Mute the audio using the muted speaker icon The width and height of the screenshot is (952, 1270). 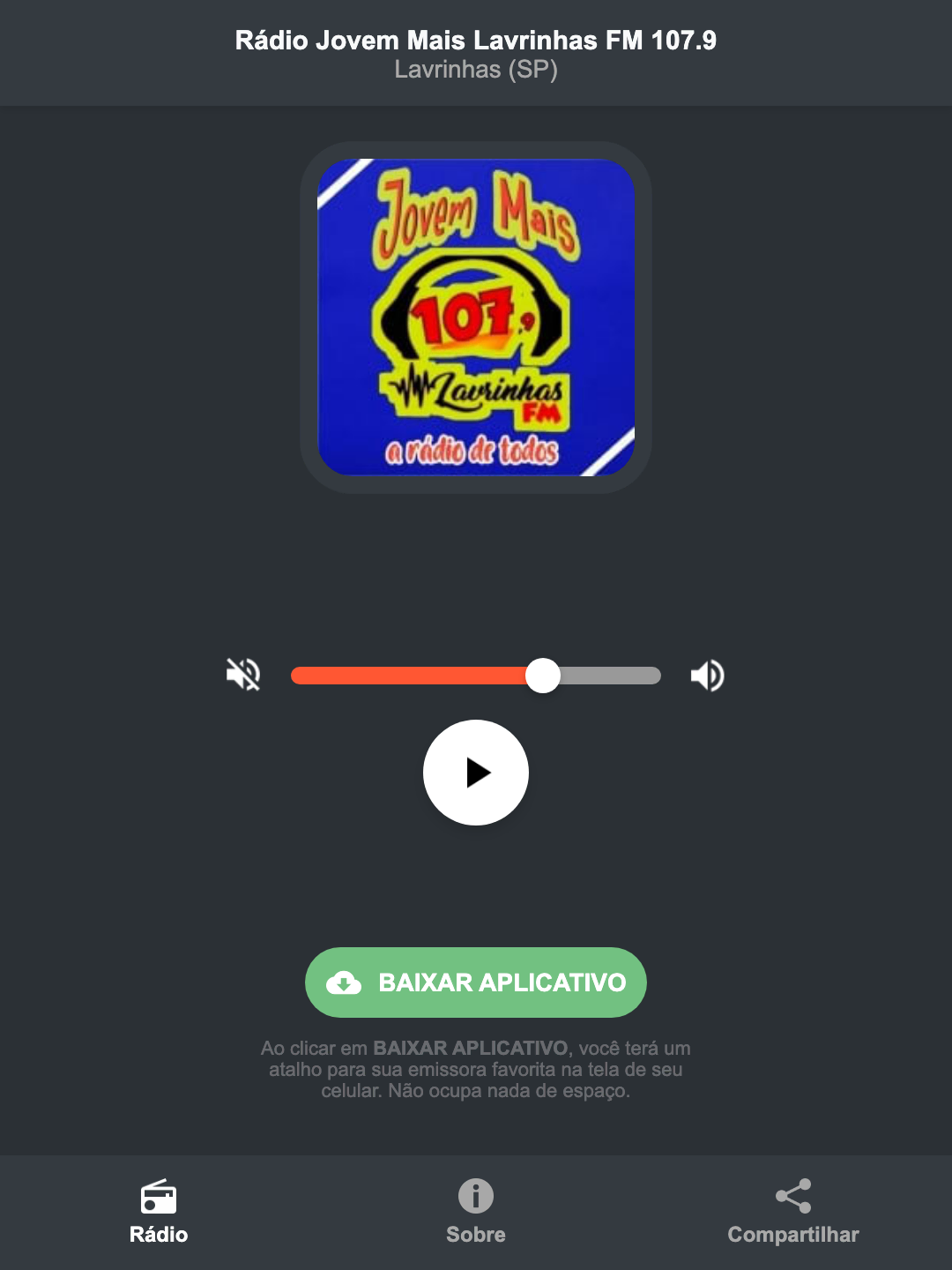click(x=242, y=675)
